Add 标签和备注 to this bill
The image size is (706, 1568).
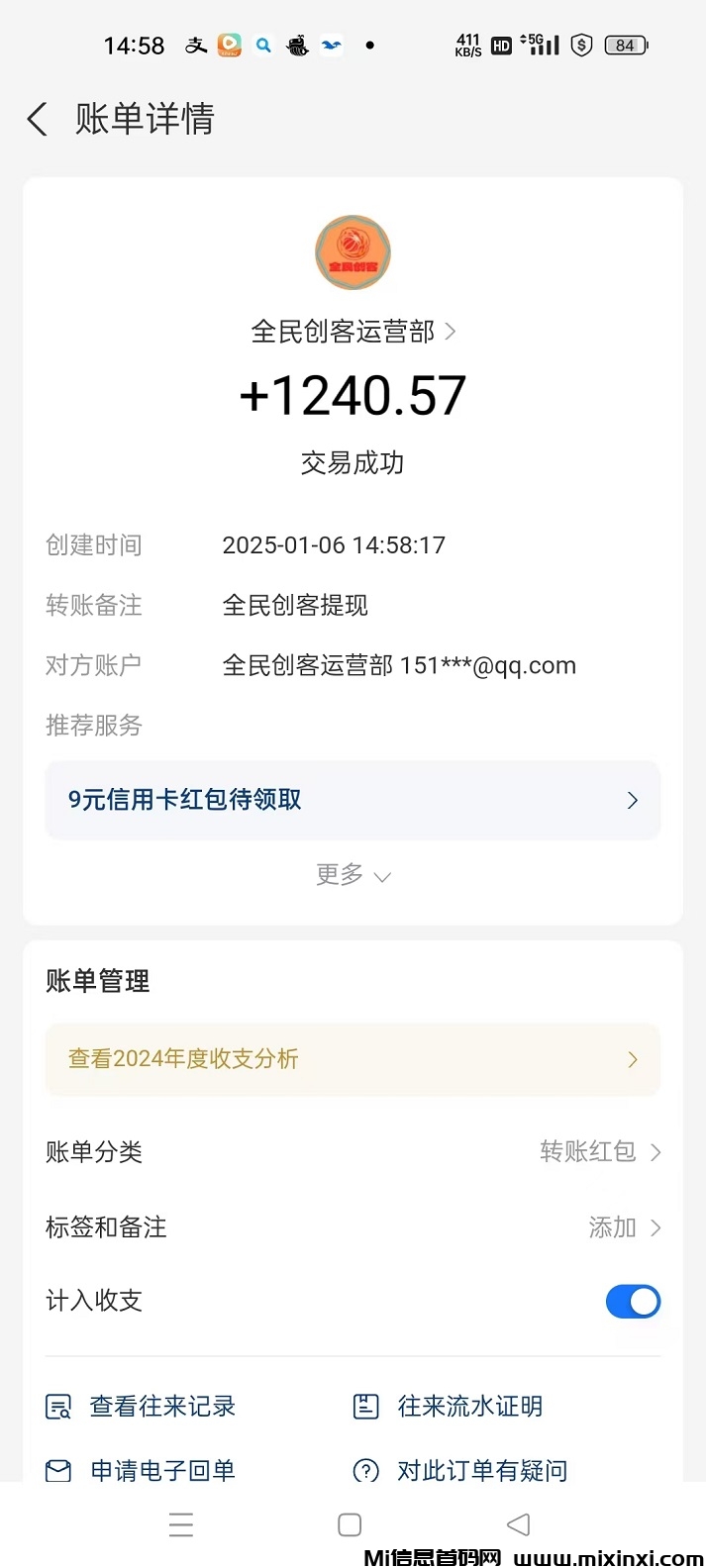click(624, 1227)
